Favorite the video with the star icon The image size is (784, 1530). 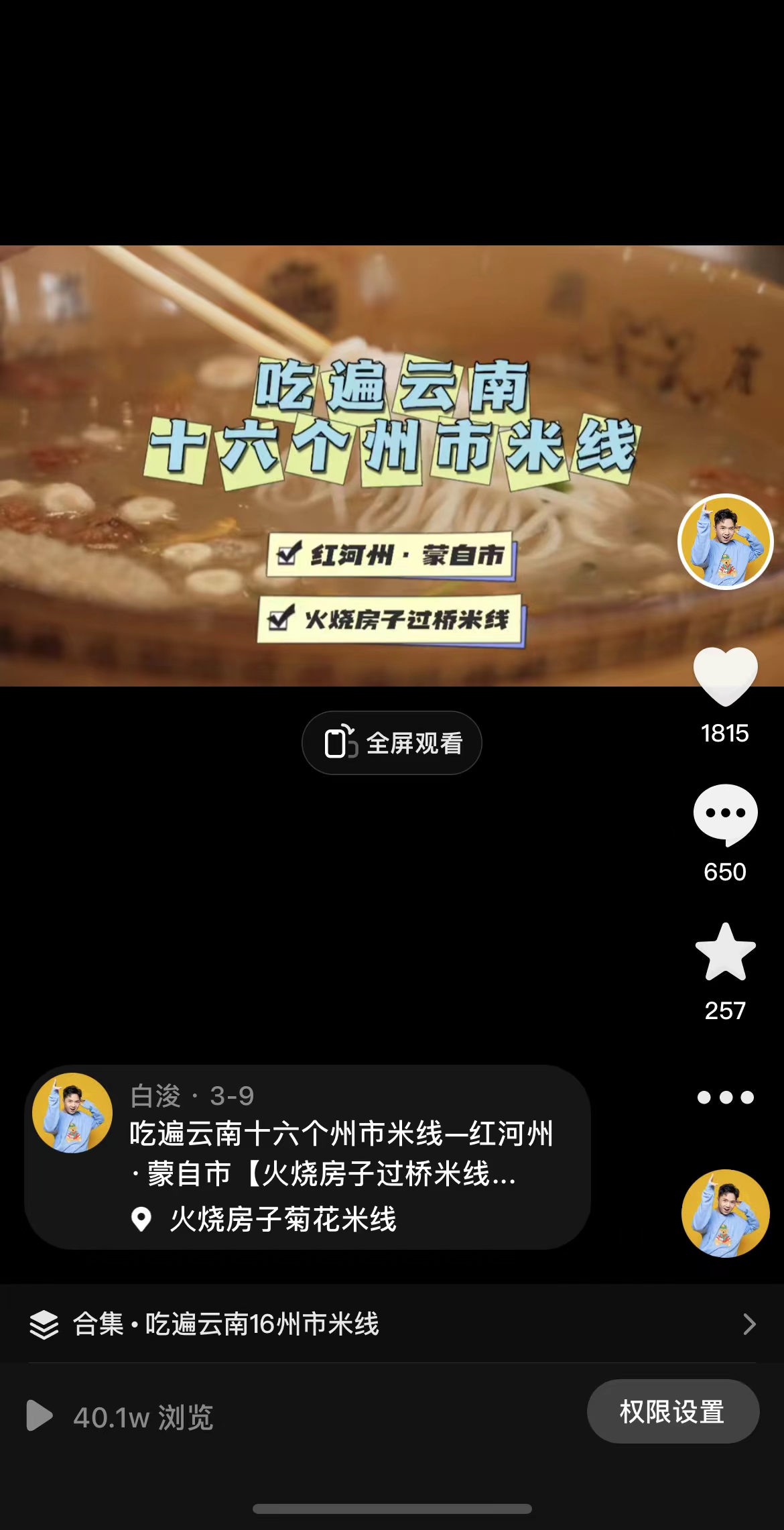[x=725, y=952]
